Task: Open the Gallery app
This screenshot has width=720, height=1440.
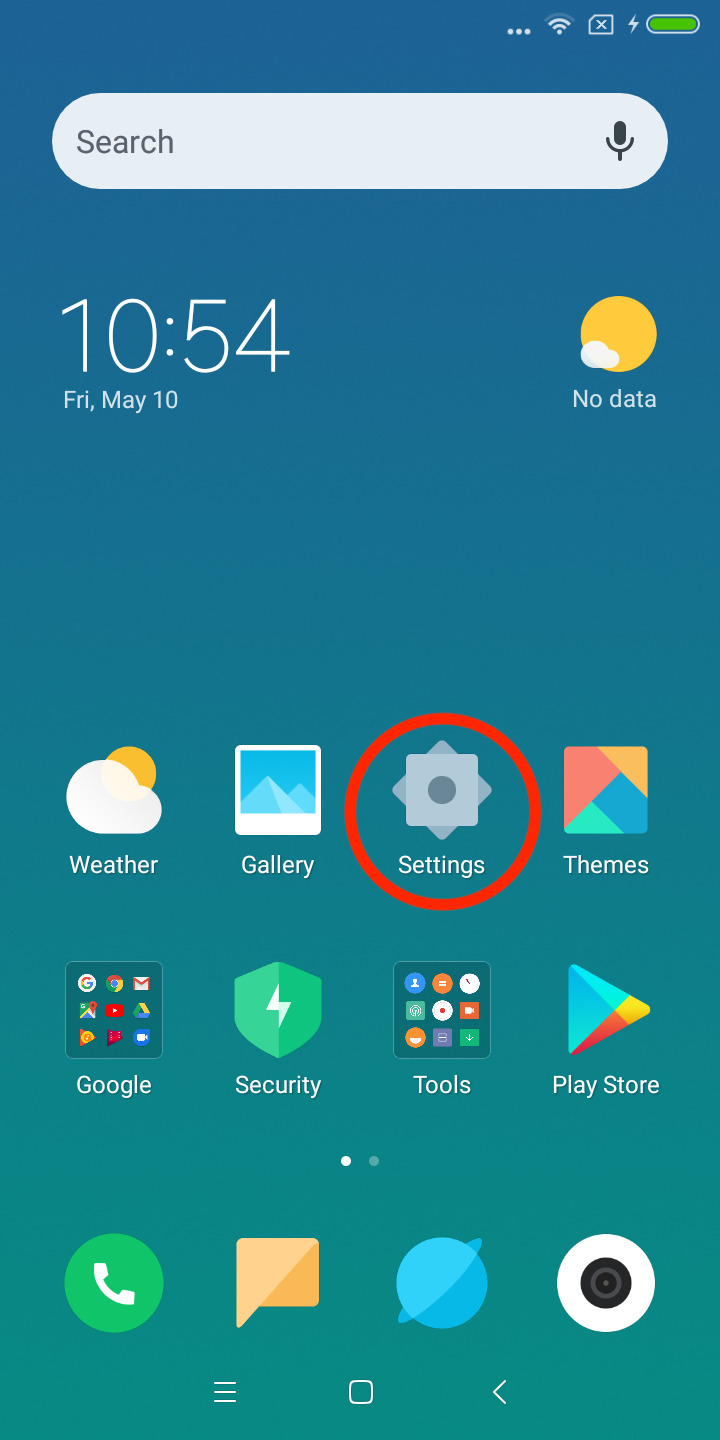Action: point(277,789)
